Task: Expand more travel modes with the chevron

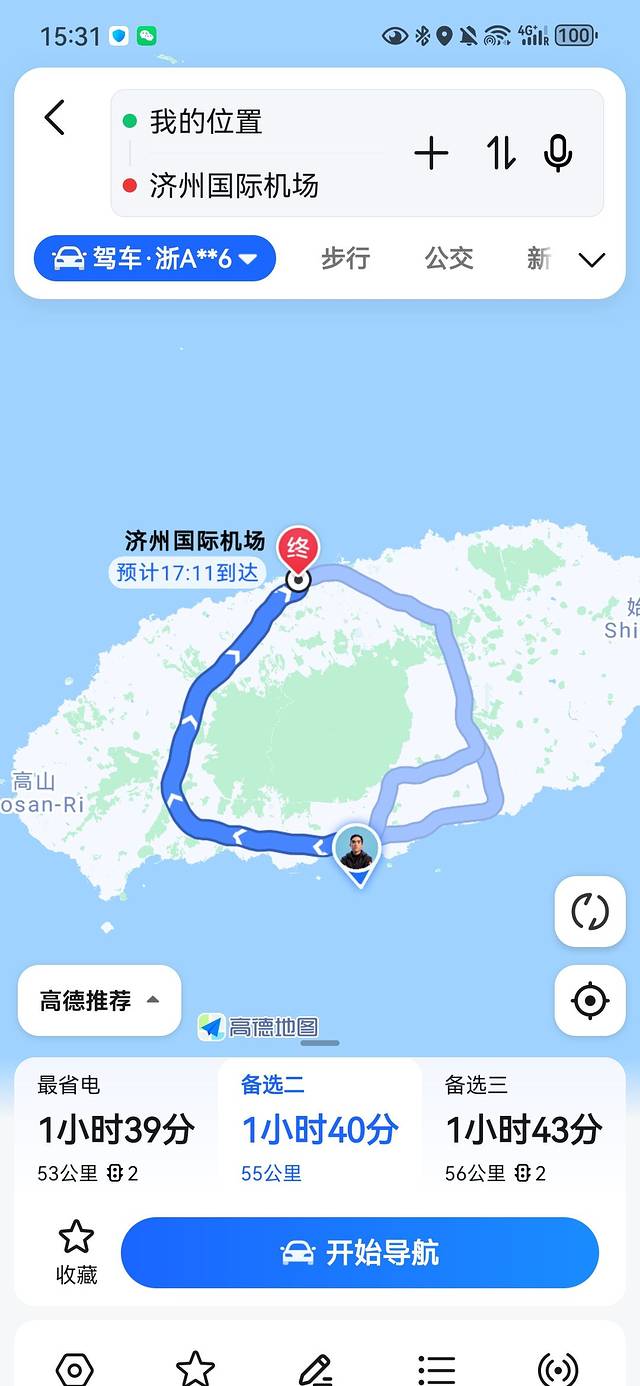Action: tap(592, 260)
